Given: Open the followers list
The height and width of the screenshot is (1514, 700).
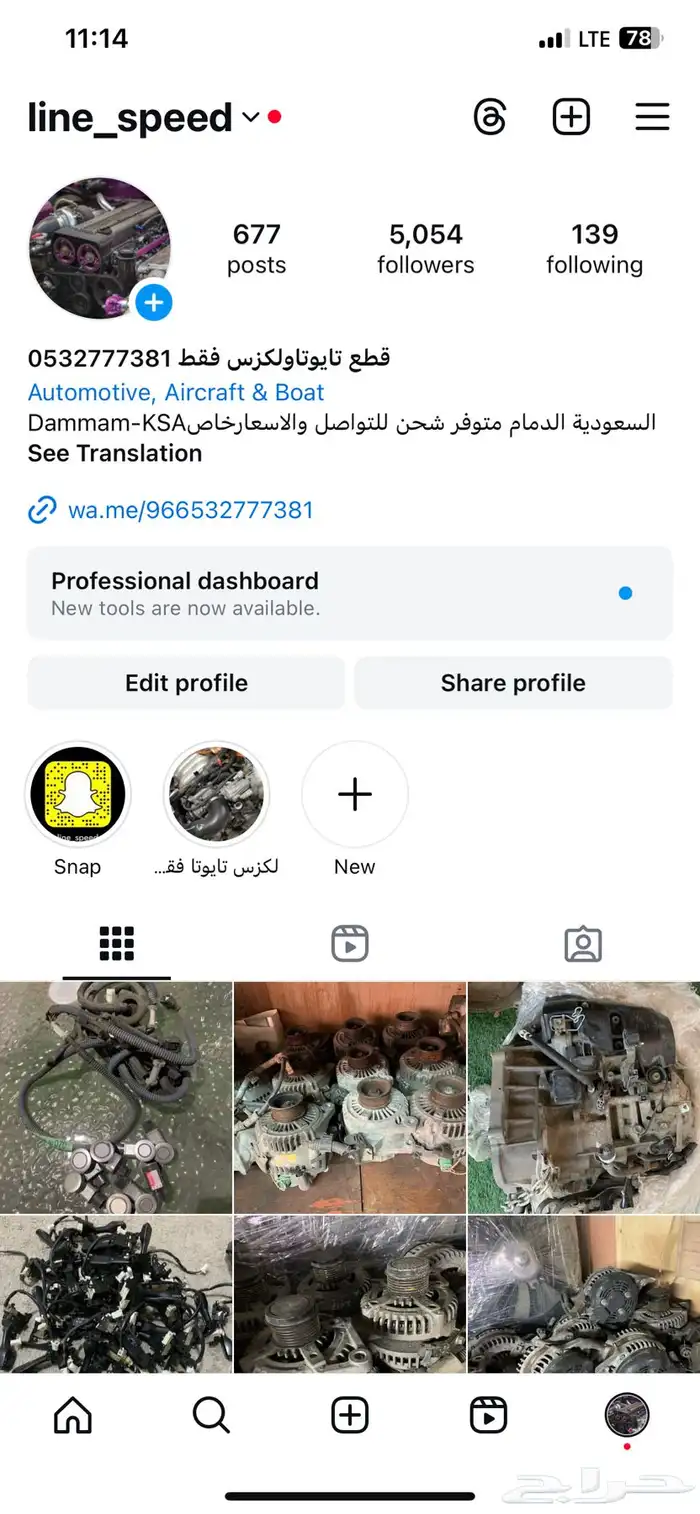Looking at the screenshot, I should coord(425,248).
